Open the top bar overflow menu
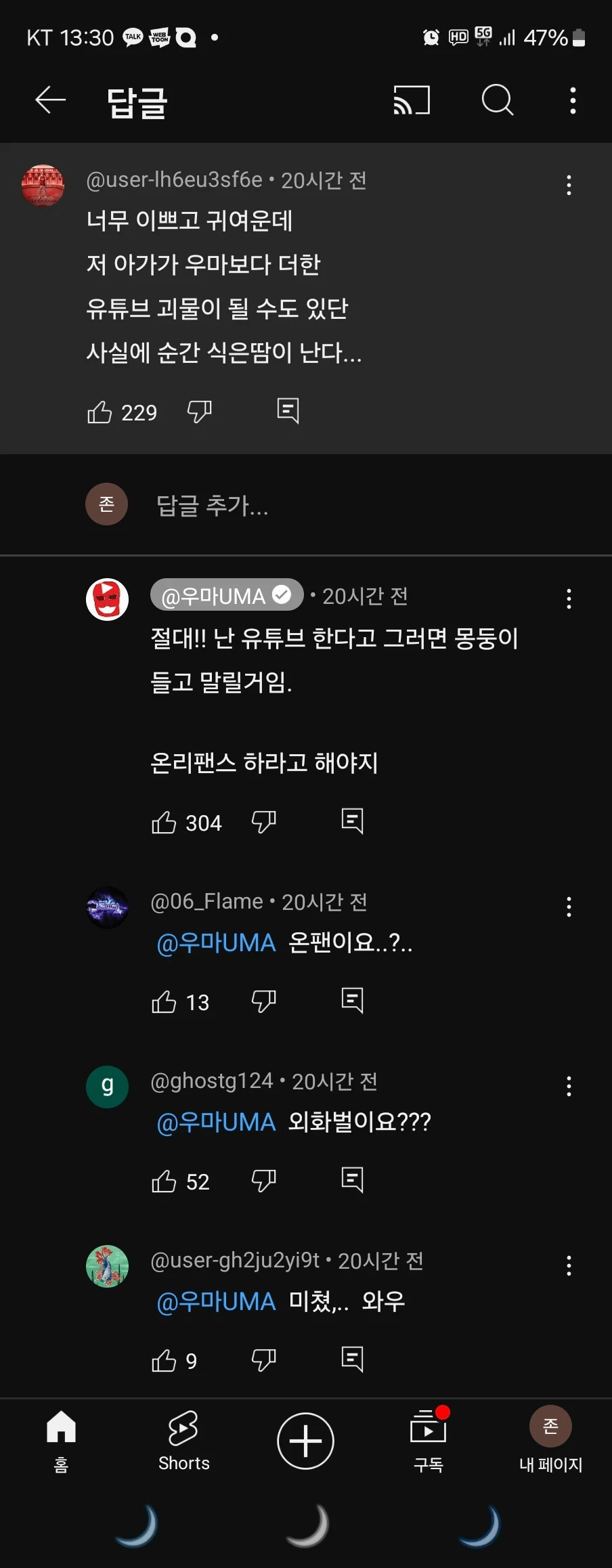The width and height of the screenshot is (612, 1568). pos(573,100)
